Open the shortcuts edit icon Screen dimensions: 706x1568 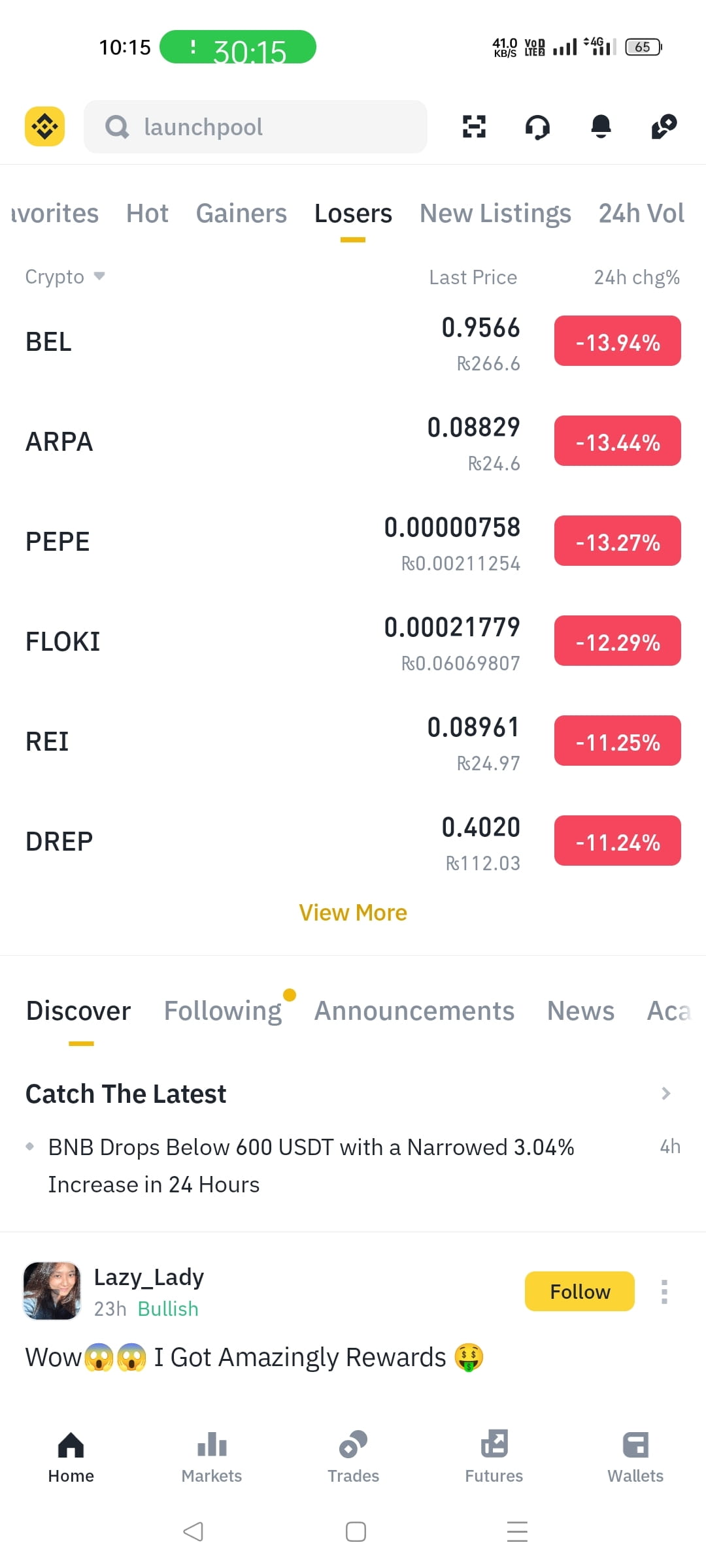[x=664, y=127]
